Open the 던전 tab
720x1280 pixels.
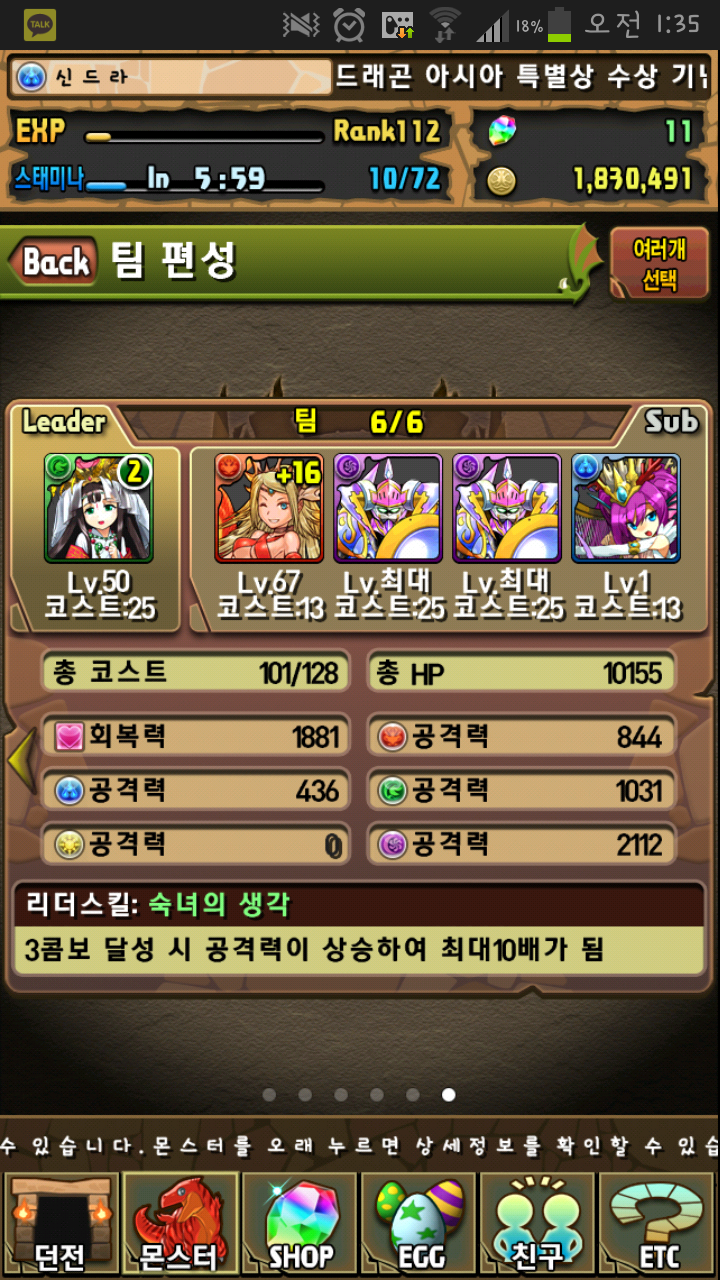point(60,1224)
